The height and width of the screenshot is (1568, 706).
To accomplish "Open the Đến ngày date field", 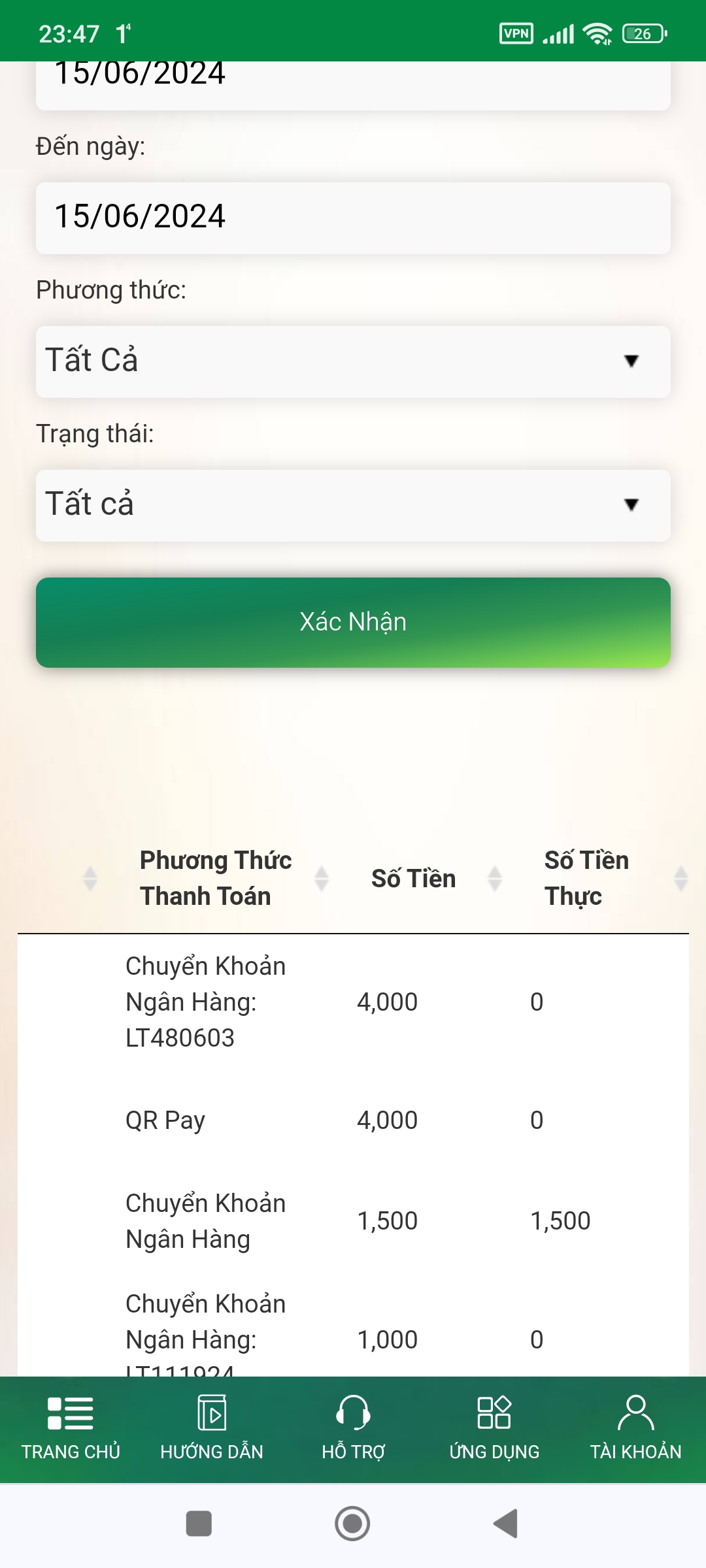I will point(353,218).
